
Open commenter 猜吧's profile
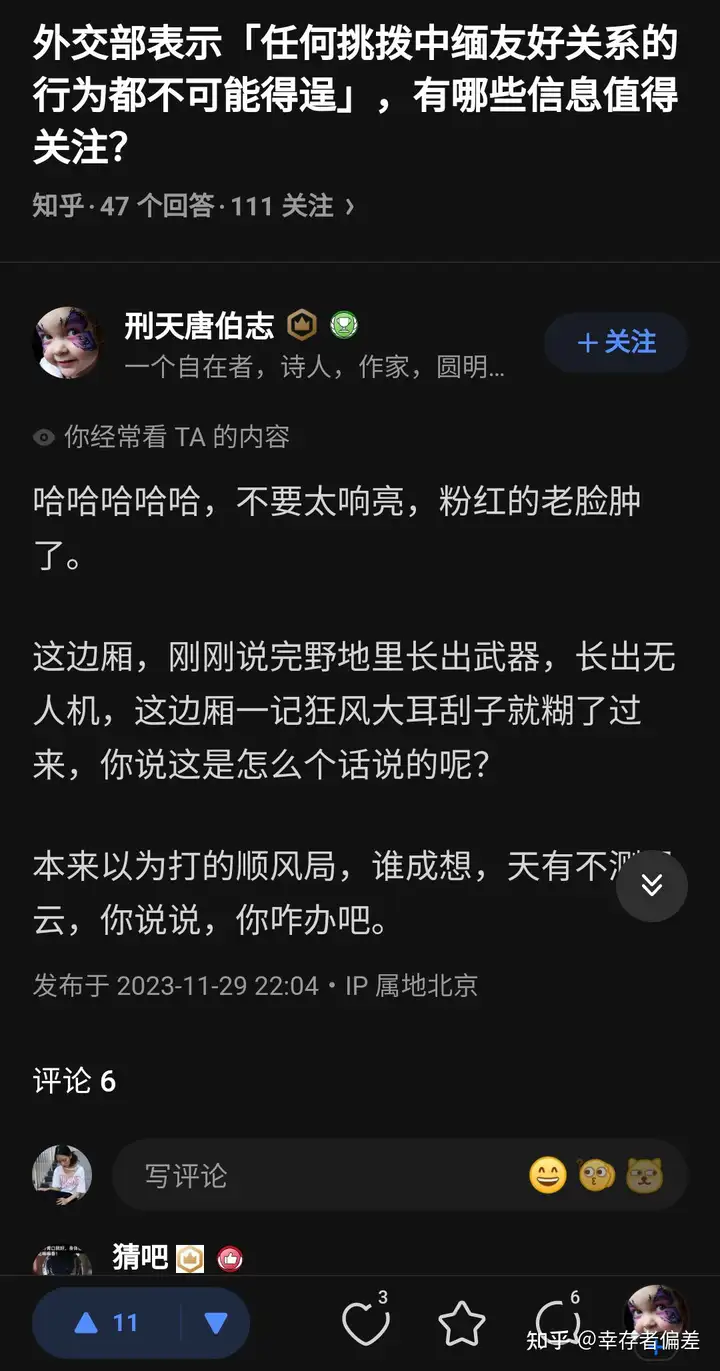tap(140, 1257)
